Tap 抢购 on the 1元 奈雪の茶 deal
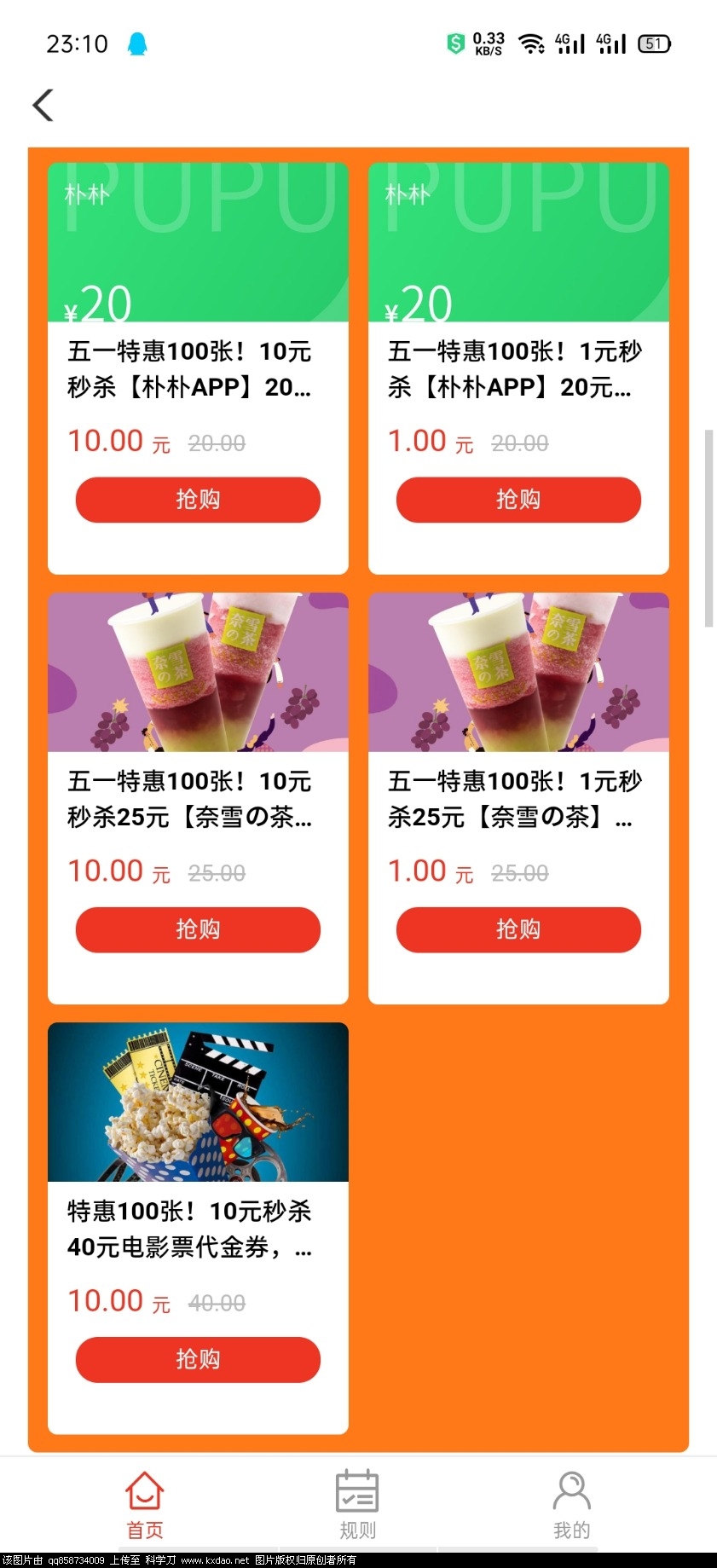The width and height of the screenshot is (717, 1568). [x=518, y=929]
